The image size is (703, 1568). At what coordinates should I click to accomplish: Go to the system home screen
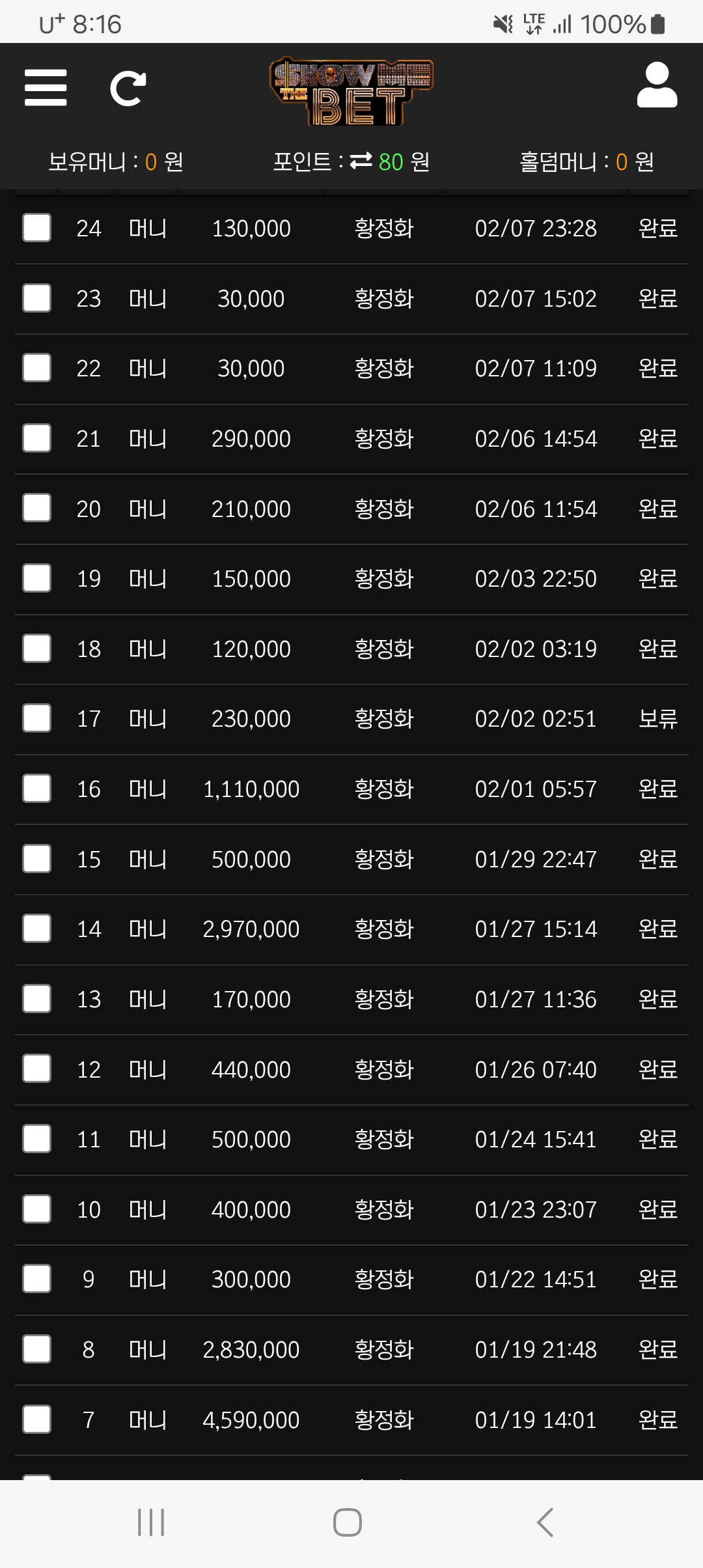pos(348,1522)
